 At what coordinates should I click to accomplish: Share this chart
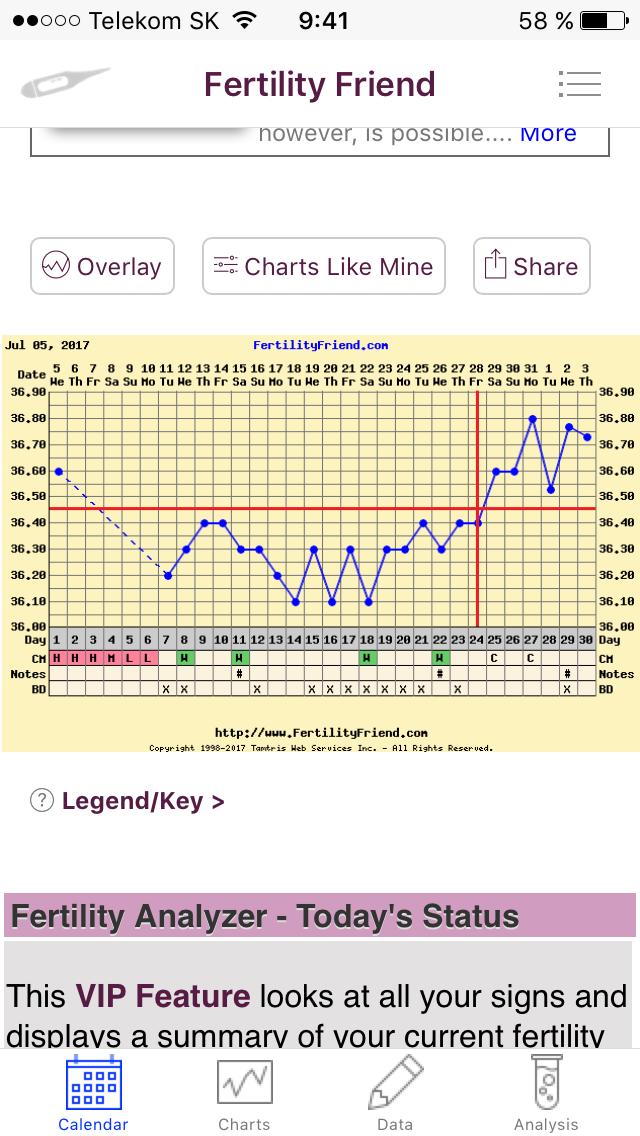[531, 266]
